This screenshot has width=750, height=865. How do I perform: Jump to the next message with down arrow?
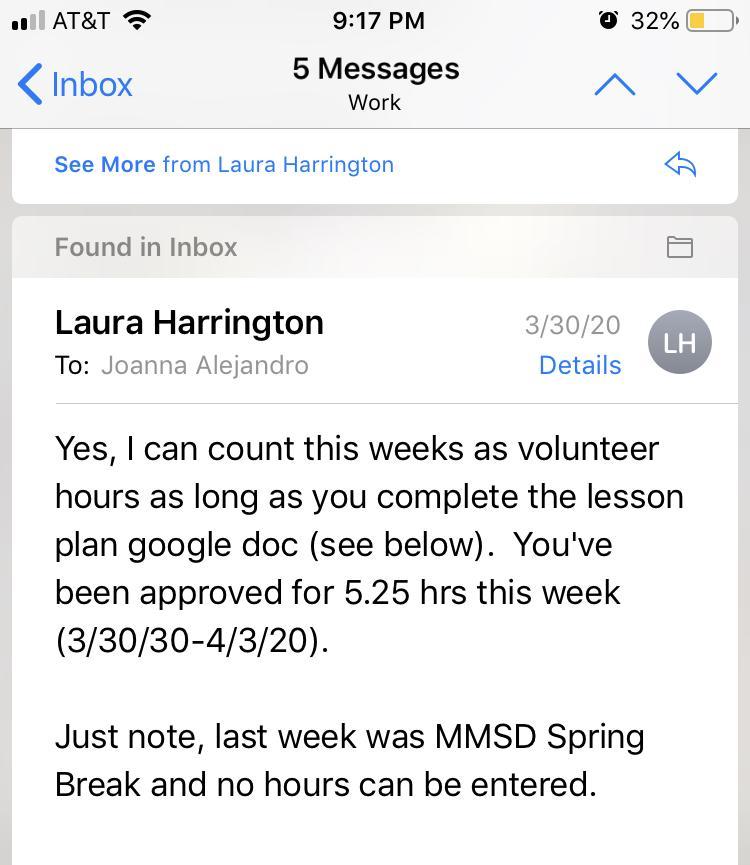click(697, 85)
